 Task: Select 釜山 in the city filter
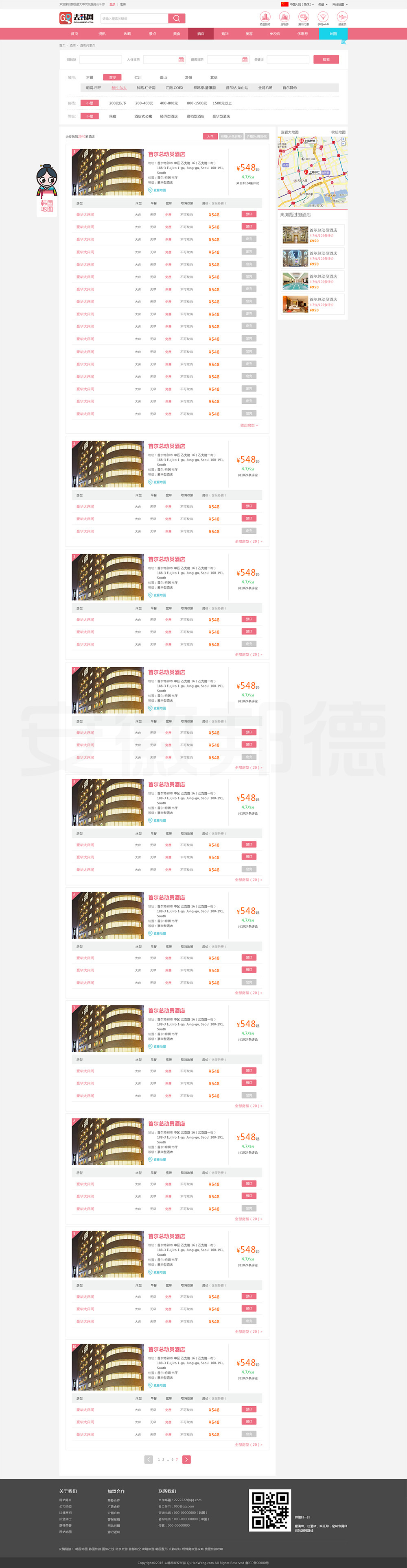point(163,77)
